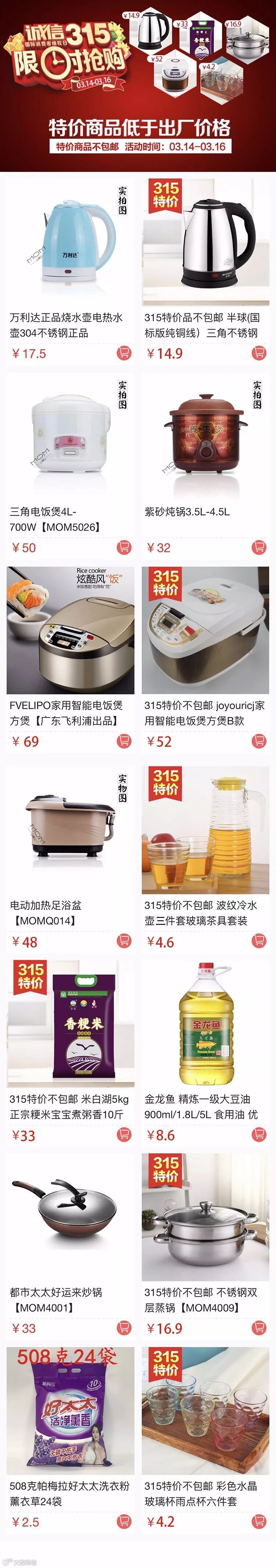Viewport: 276px width, 1568px height.
Task: Open the 米白湖5kg 粳米 rice product
Action: (x=71, y=1024)
